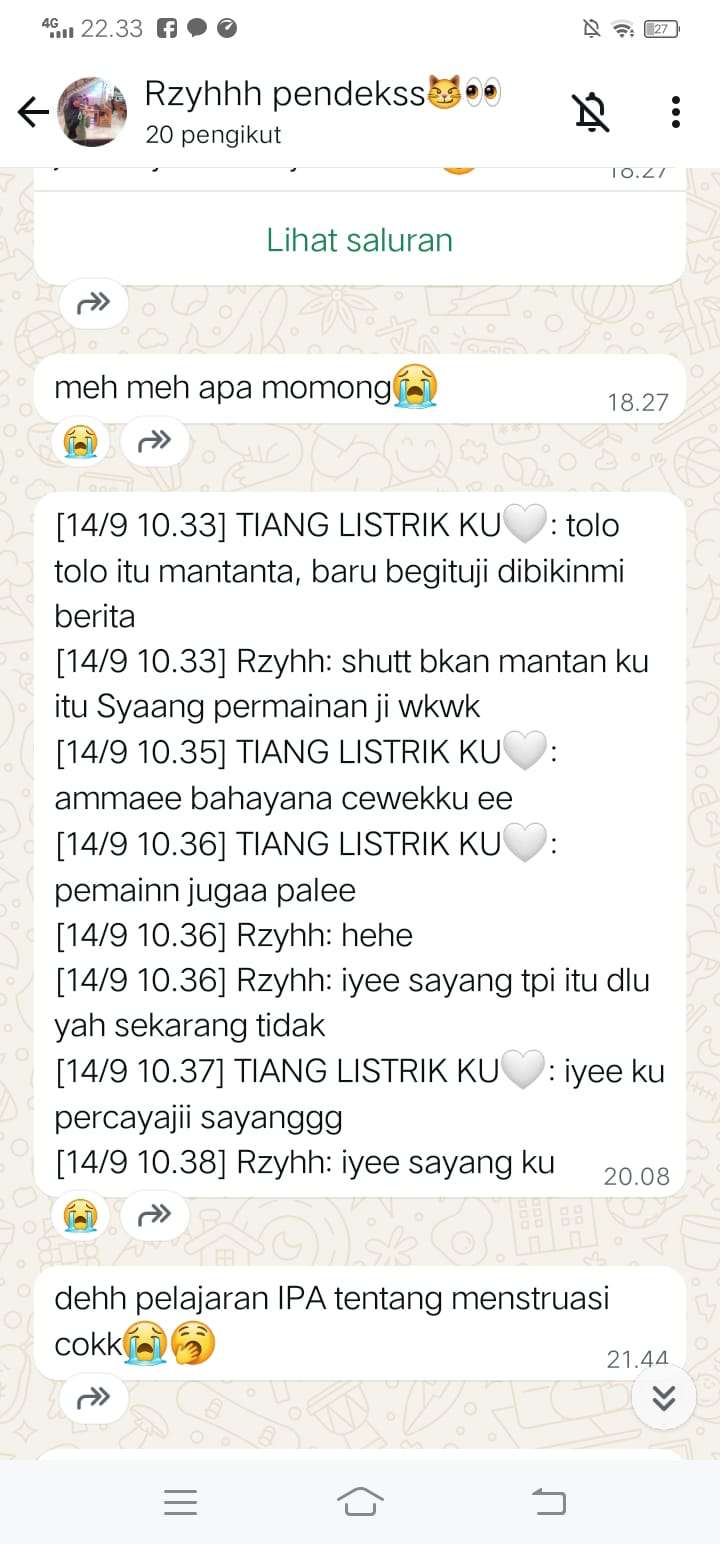Forward the TIANG LISTRIK KU chat message
This screenshot has width=720, height=1544.
pyautogui.click(x=154, y=1215)
